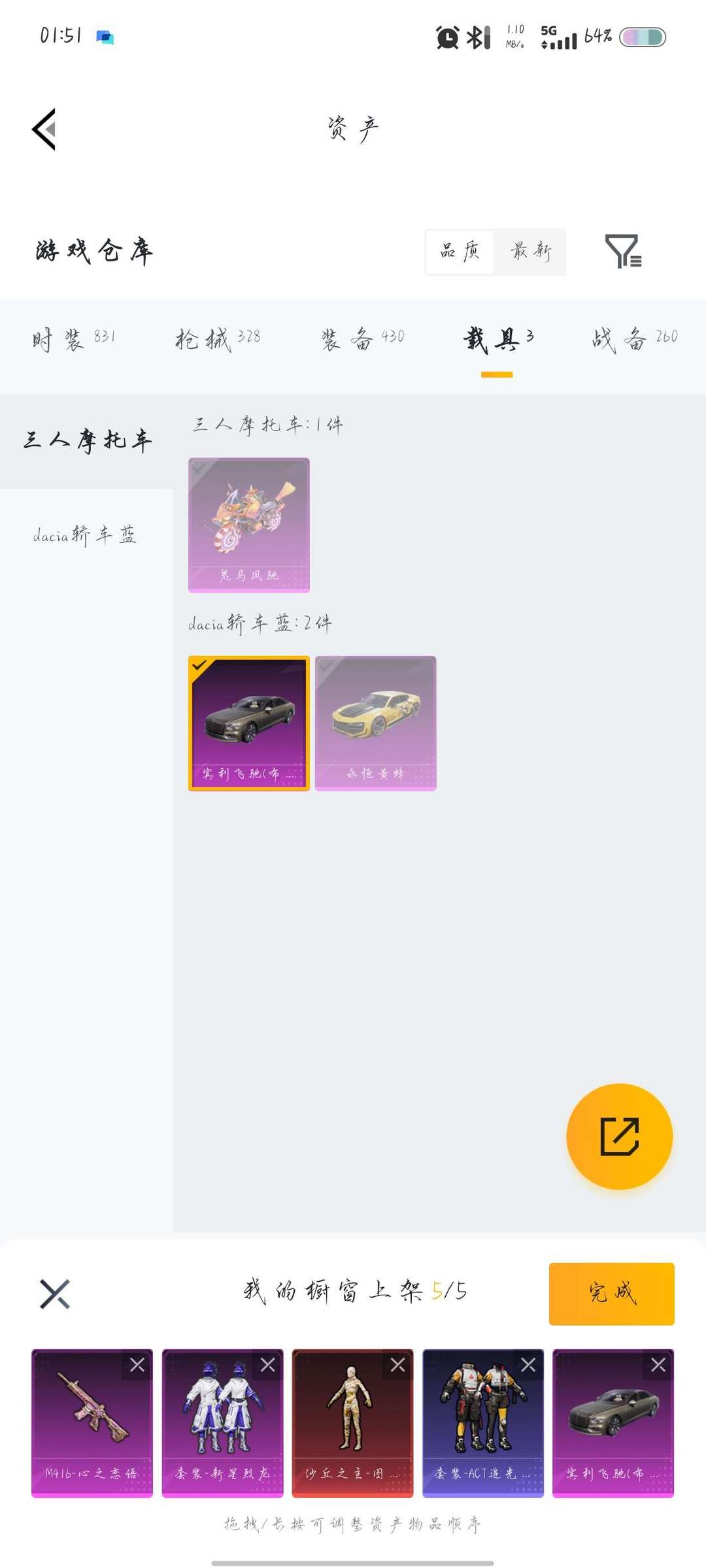Screen dimensions: 706x1568
Task: Remove M416-心之密语 from the showcase
Action: click(x=137, y=1365)
